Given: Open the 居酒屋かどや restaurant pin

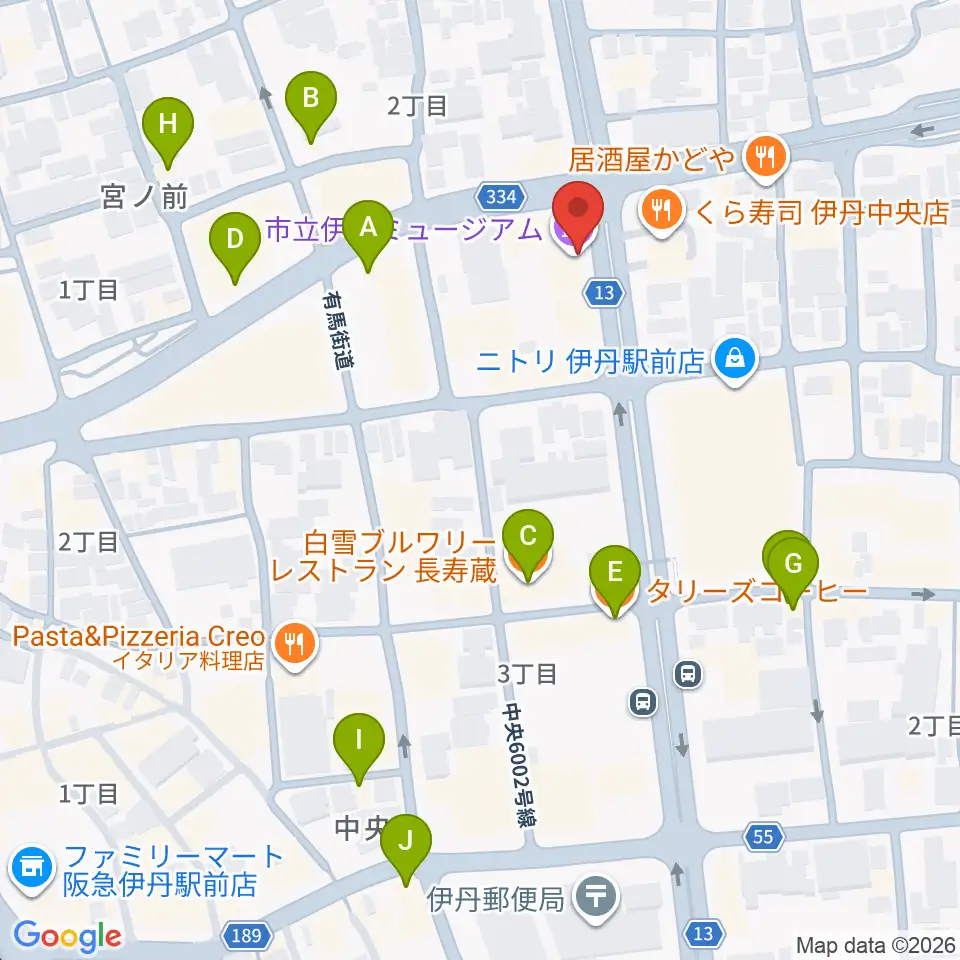Looking at the screenshot, I should pyautogui.click(x=765, y=159).
